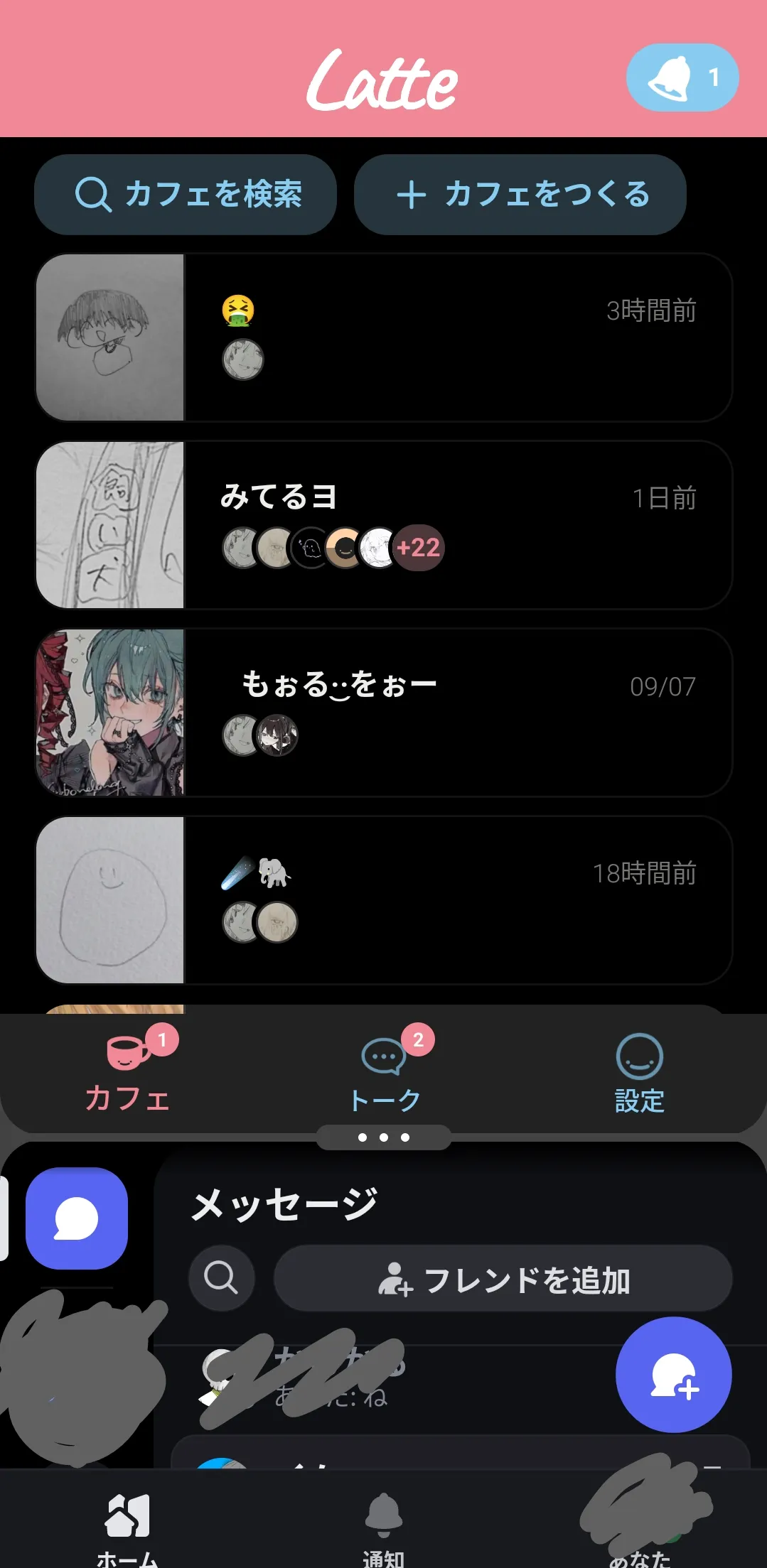Open the みてるヨ cafe card
The height and width of the screenshot is (1568, 767).
click(384, 525)
